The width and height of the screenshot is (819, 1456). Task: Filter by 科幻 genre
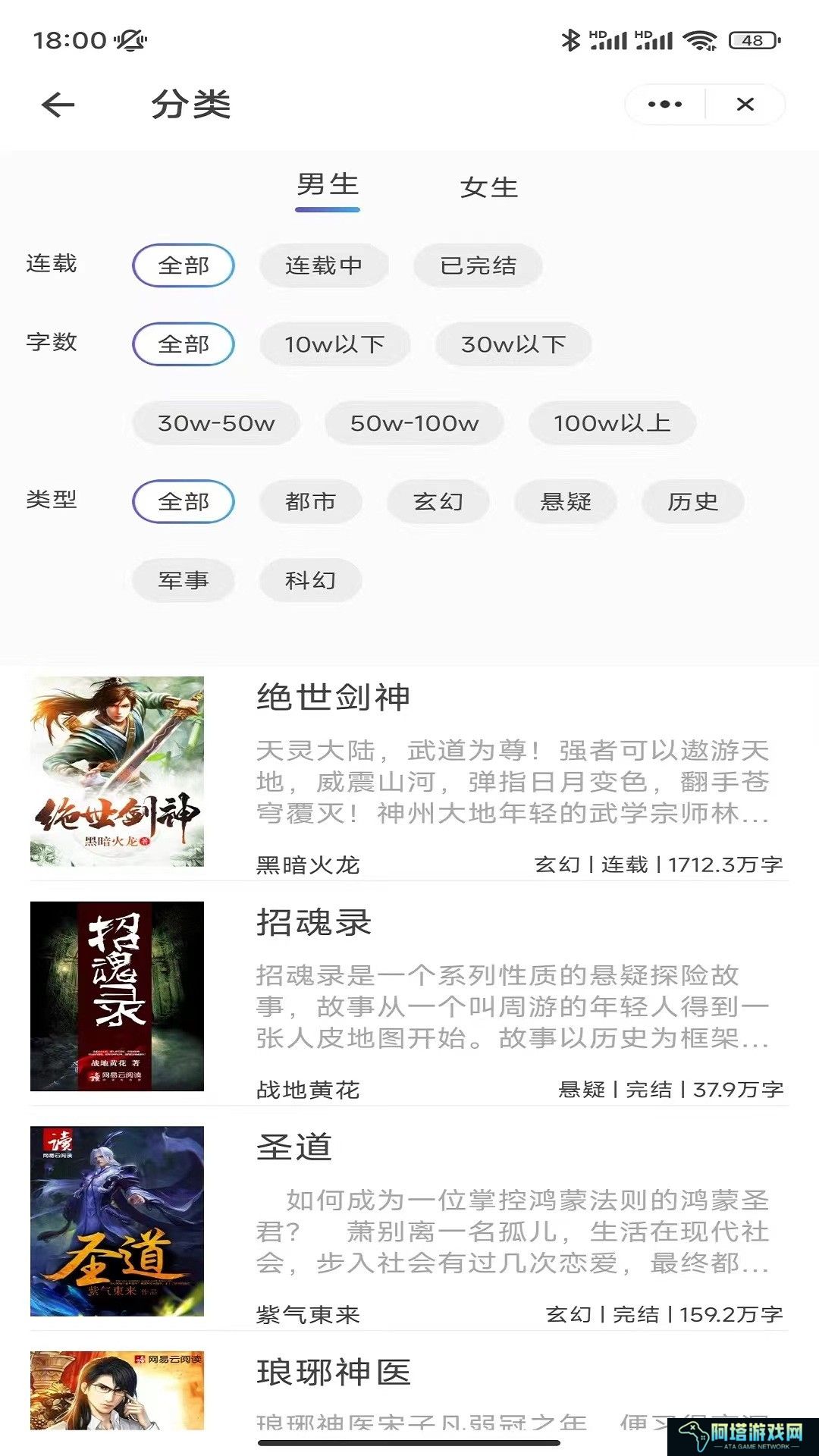coord(310,581)
